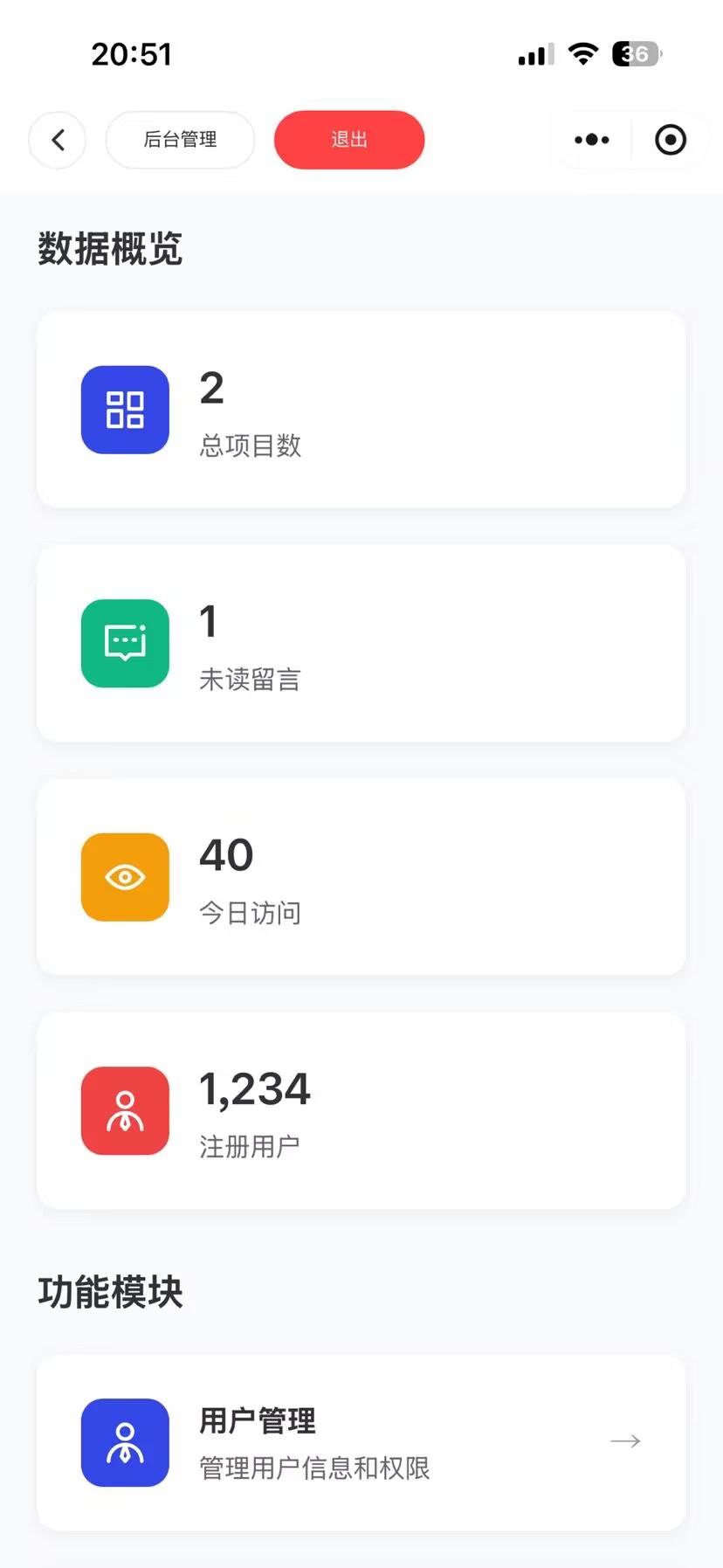Tap the 后台管理 pill button
This screenshot has height=1568, width=723.
pos(180,140)
